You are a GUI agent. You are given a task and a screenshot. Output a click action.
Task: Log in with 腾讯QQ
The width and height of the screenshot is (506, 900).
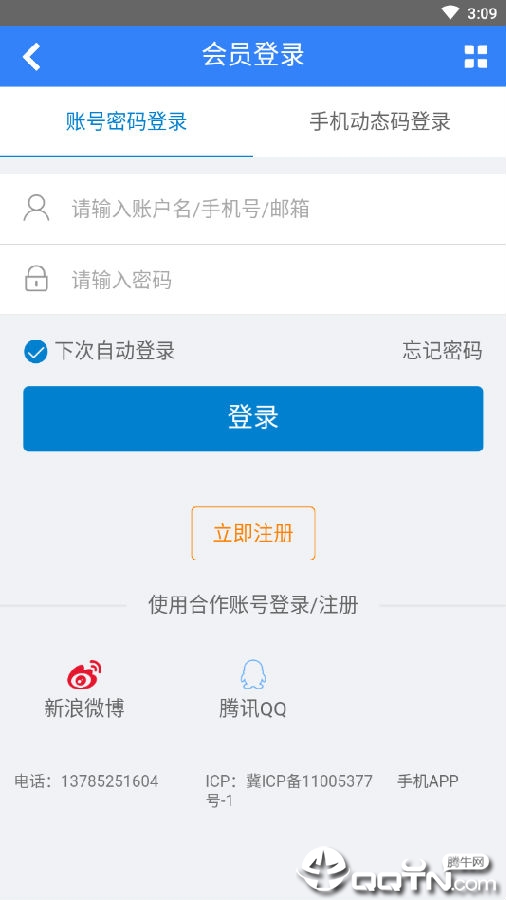(252, 689)
